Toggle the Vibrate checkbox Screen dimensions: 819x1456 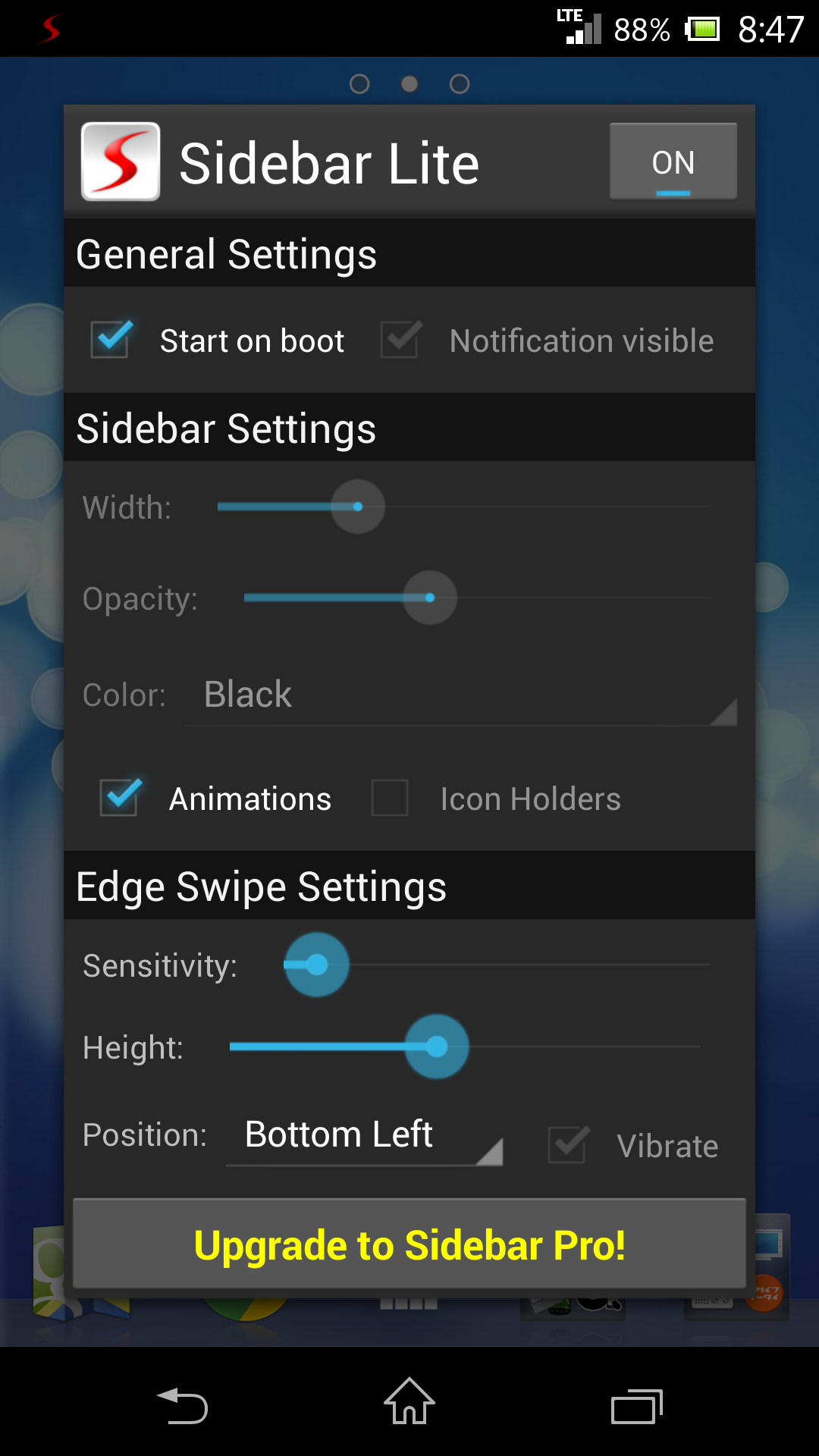pos(567,1145)
